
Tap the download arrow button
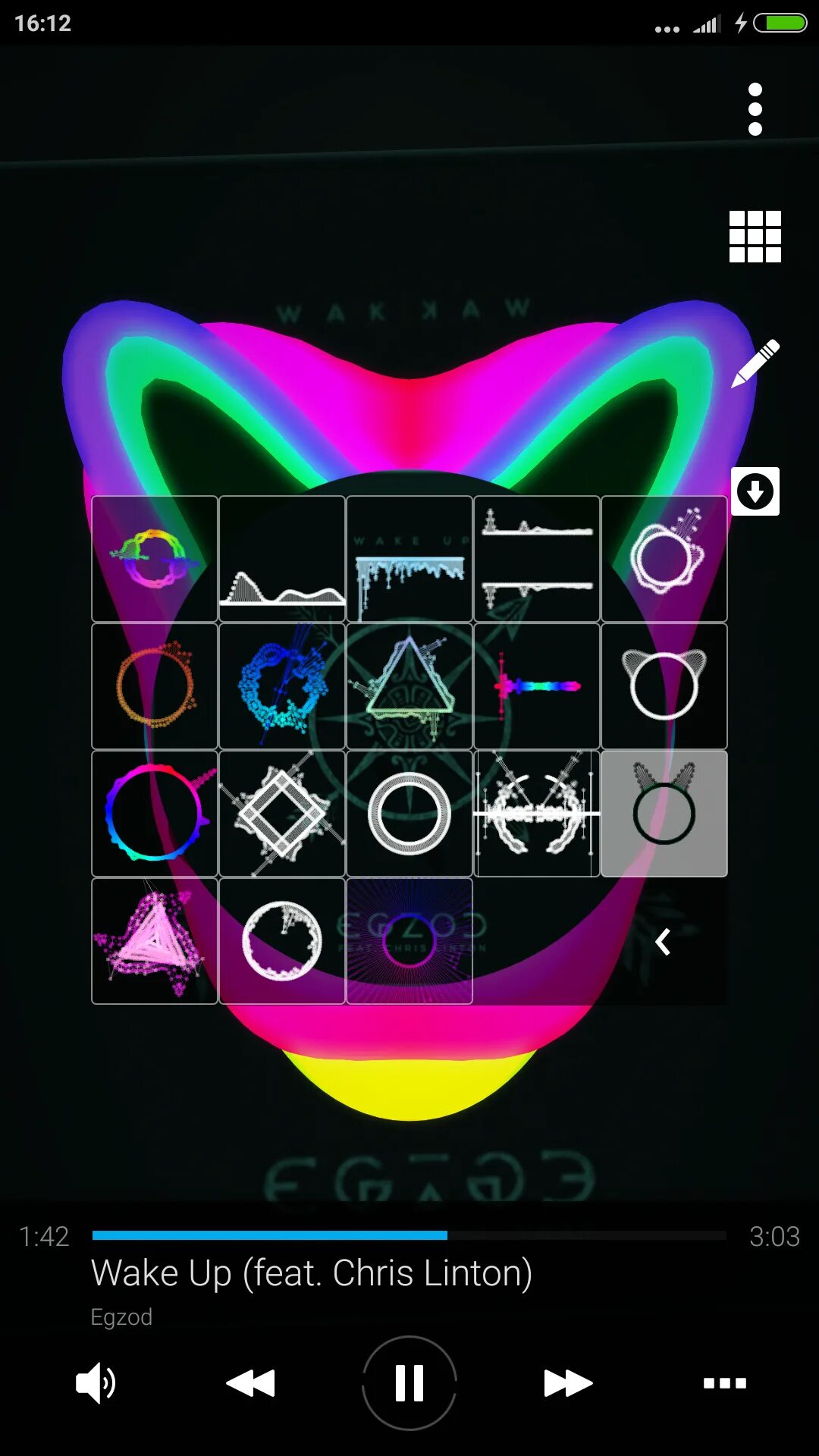755,491
